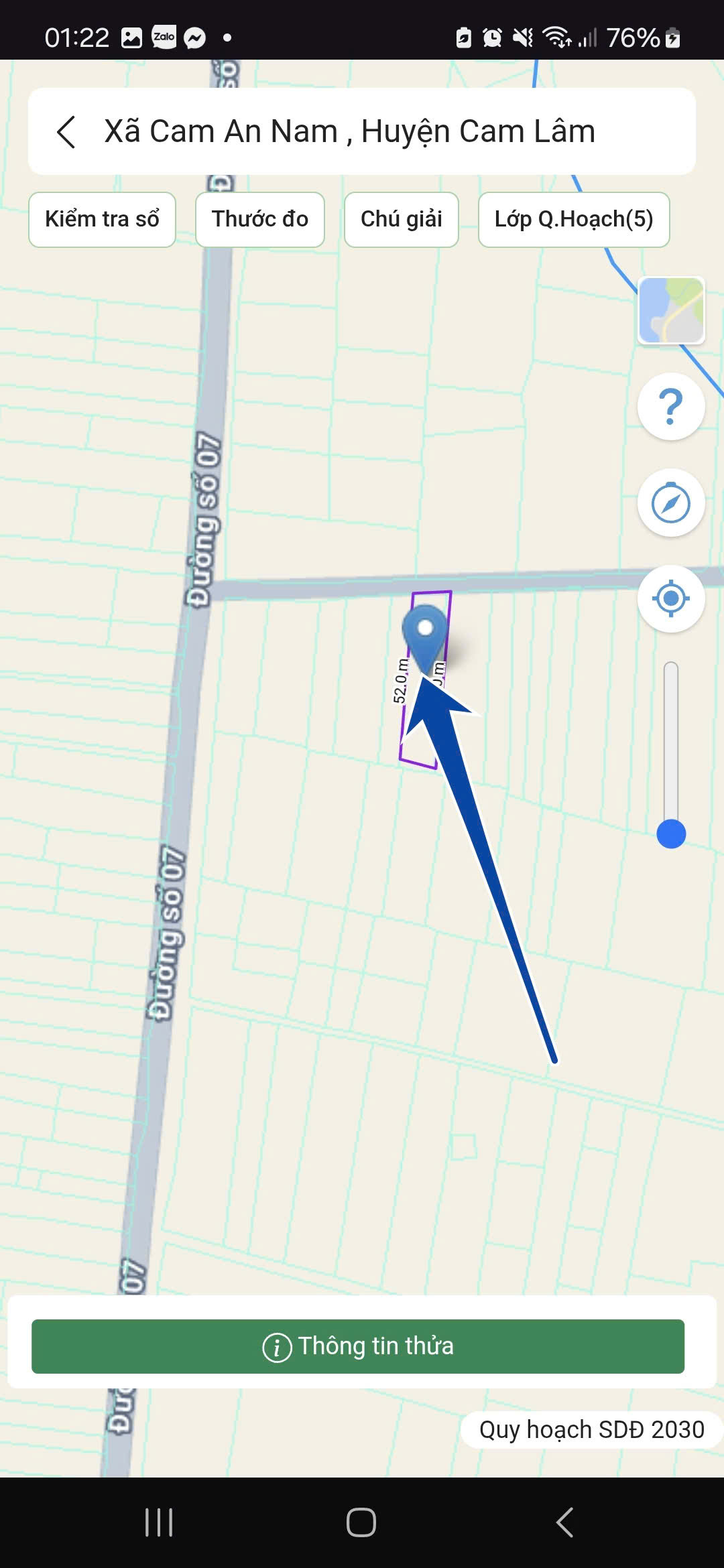This screenshot has height=1568, width=724.
Task: Select the Quy hoạch SDĐ 2030 label
Action: click(x=591, y=1429)
